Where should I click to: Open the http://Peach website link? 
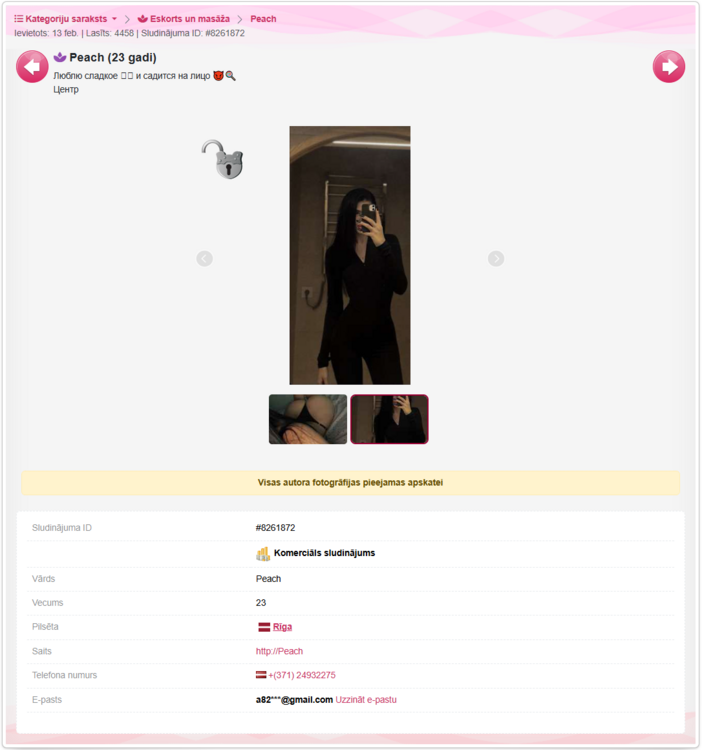click(x=279, y=651)
